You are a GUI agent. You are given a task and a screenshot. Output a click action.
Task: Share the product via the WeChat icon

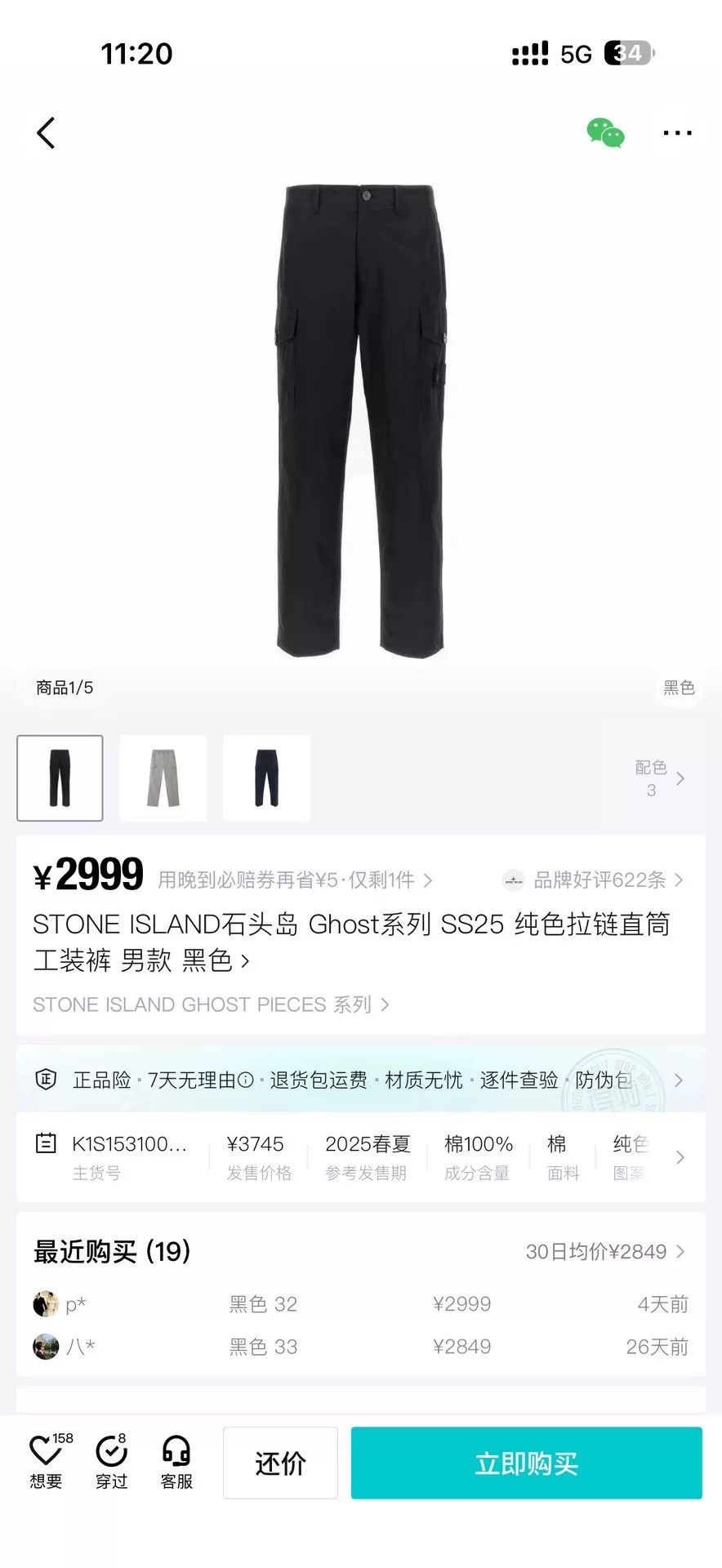click(606, 133)
